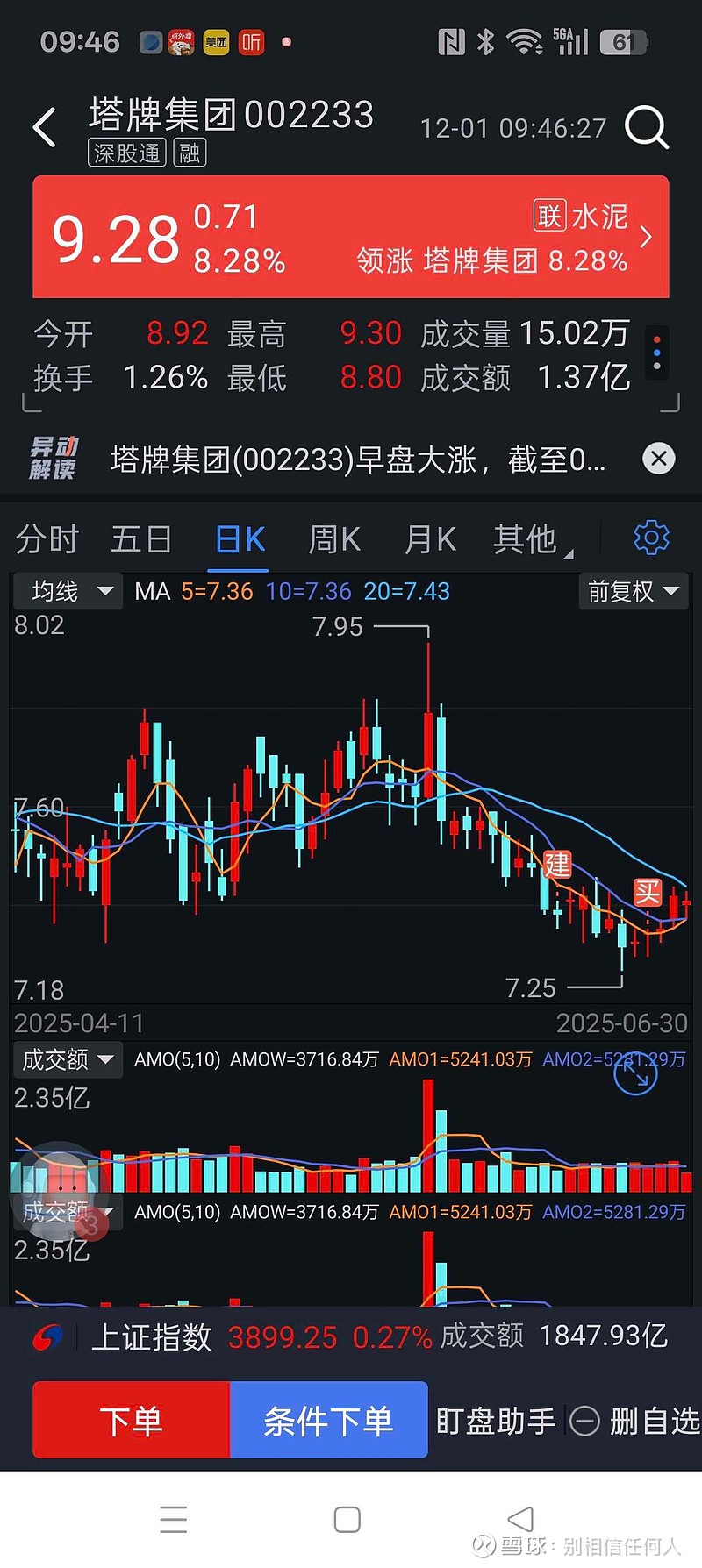This screenshot has width=702, height=1568.
Task: Open the 前复权 adjustment dropdown
Action: click(633, 591)
